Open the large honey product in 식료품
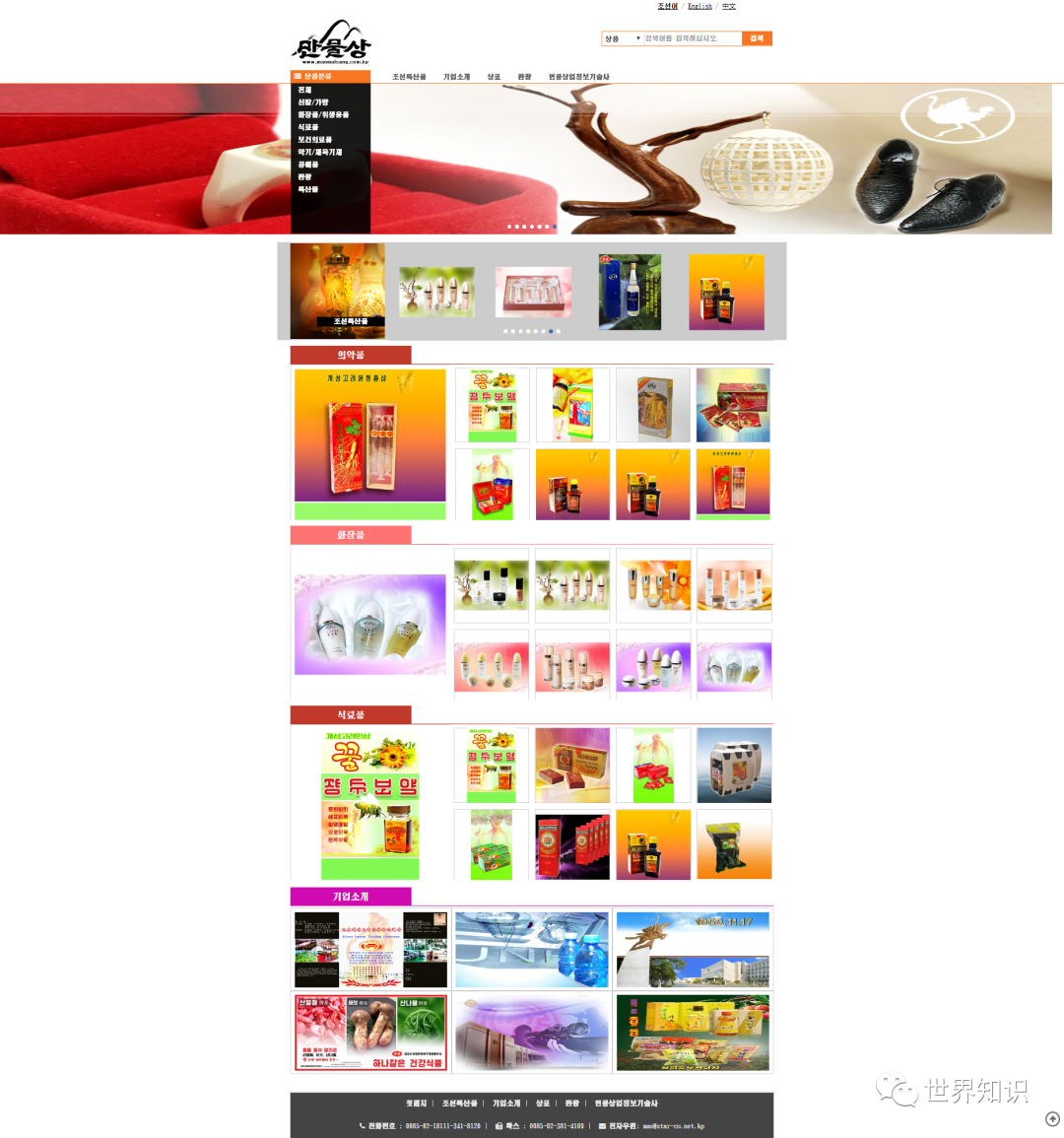Image resolution: width=1064 pixels, height=1138 pixels. click(369, 805)
